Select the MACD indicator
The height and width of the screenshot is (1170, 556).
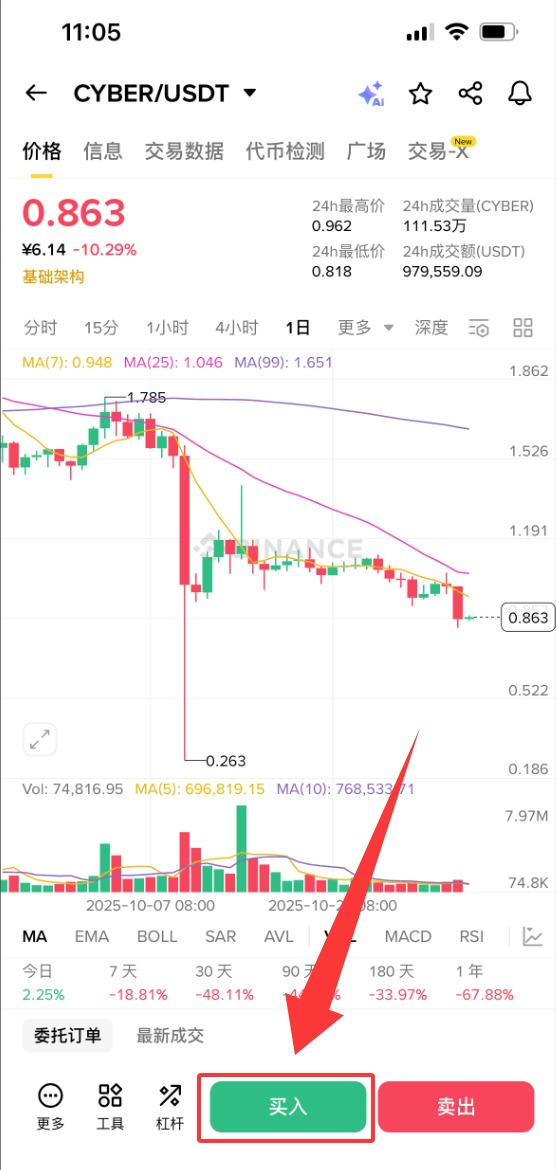click(x=408, y=936)
